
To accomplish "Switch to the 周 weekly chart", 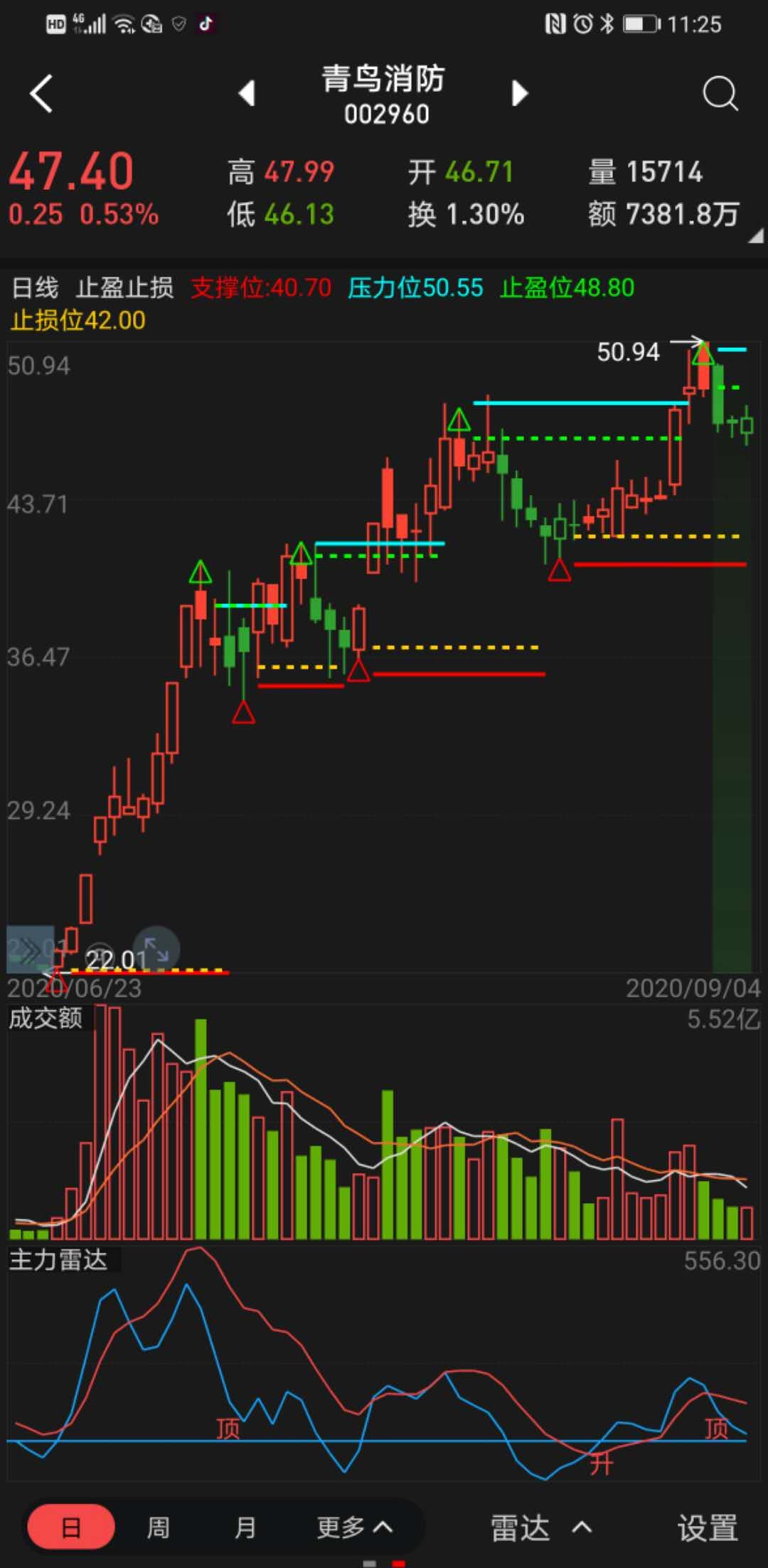I will pyautogui.click(x=158, y=1527).
